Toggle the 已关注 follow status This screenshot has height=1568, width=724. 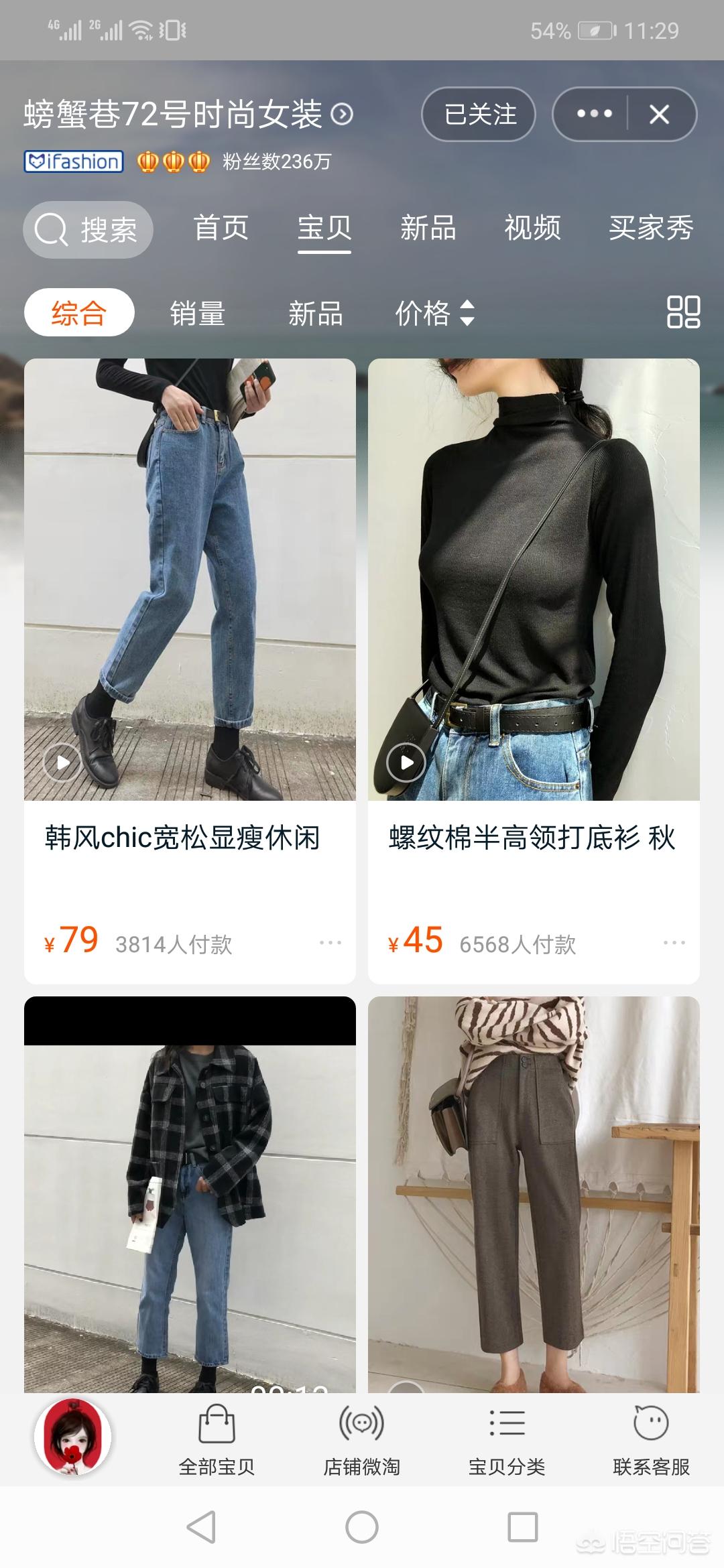[x=478, y=115]
